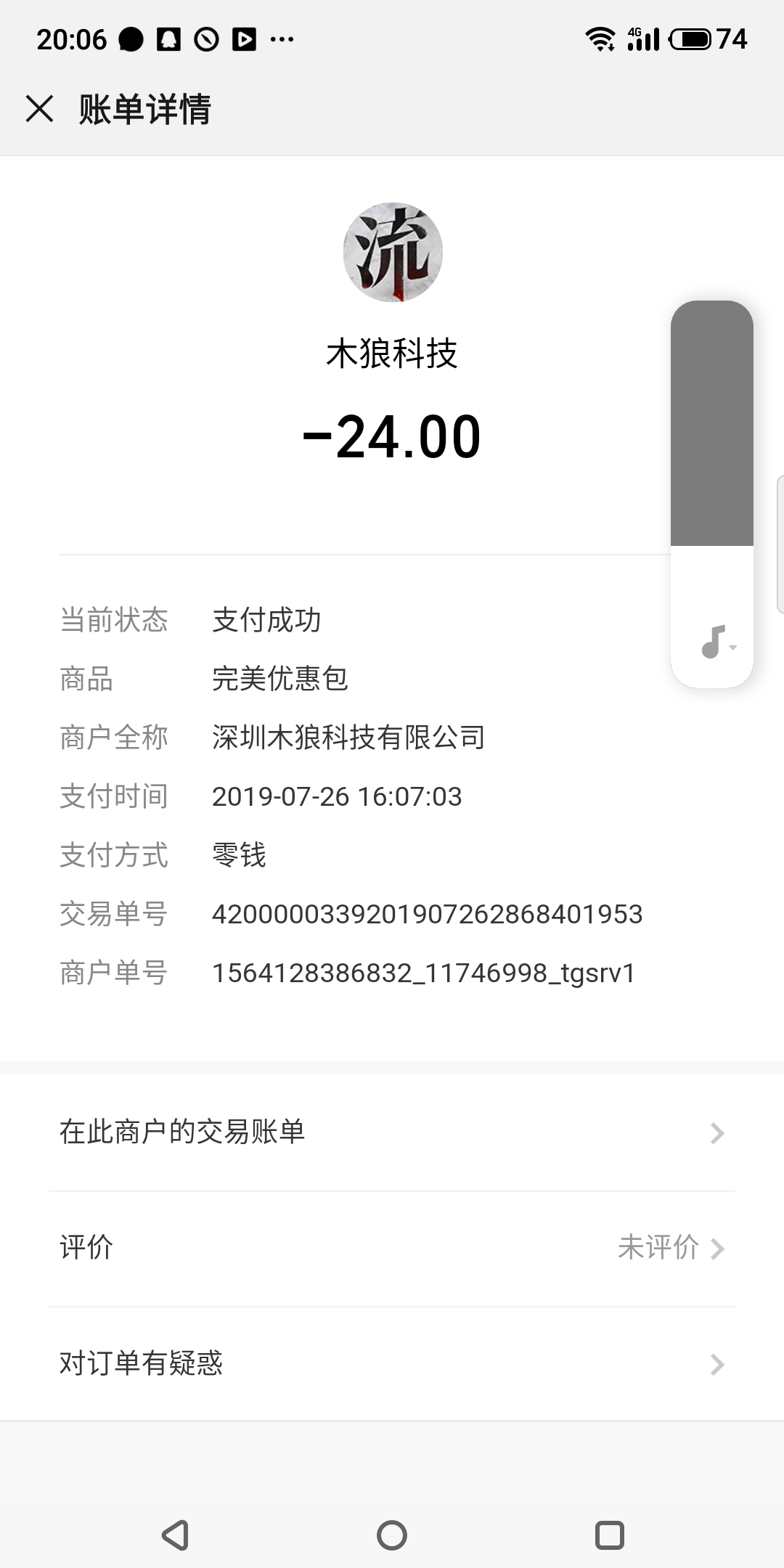
Task: Close the 账单详情 page
Action: click(40, 109)
